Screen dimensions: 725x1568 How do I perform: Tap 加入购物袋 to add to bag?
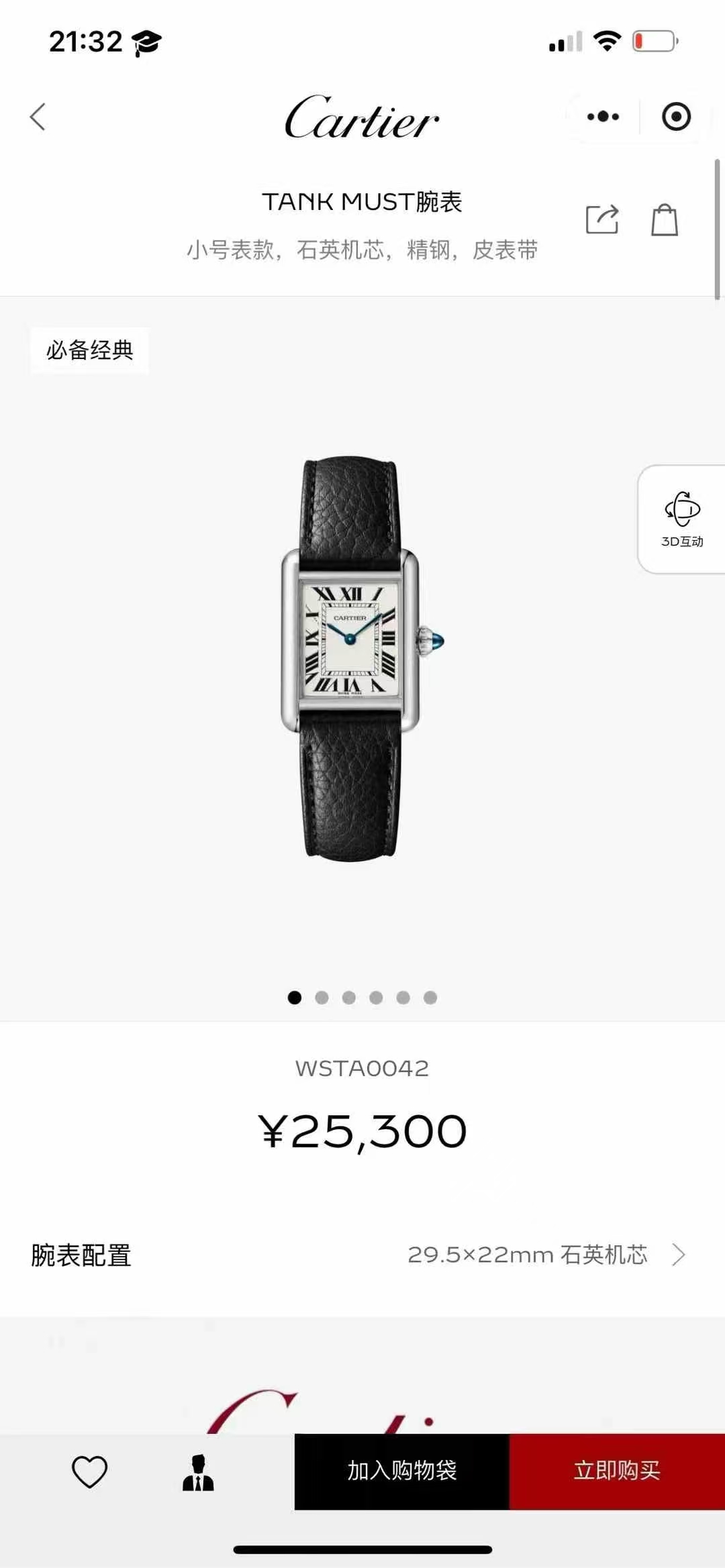point(401,1471)
